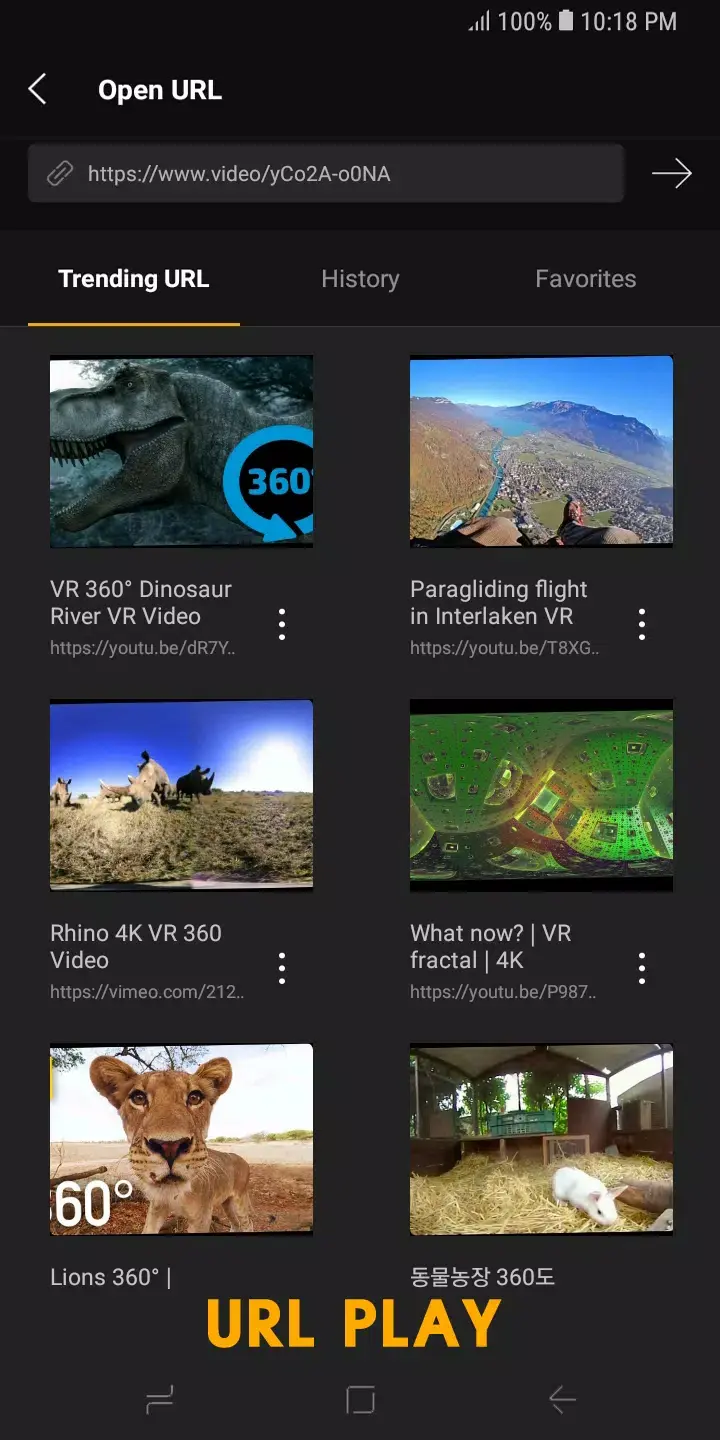Open options menu for VR fractal video
Image resolution: width=720 pixels, height=1440 pixels.
coord(641,967)
